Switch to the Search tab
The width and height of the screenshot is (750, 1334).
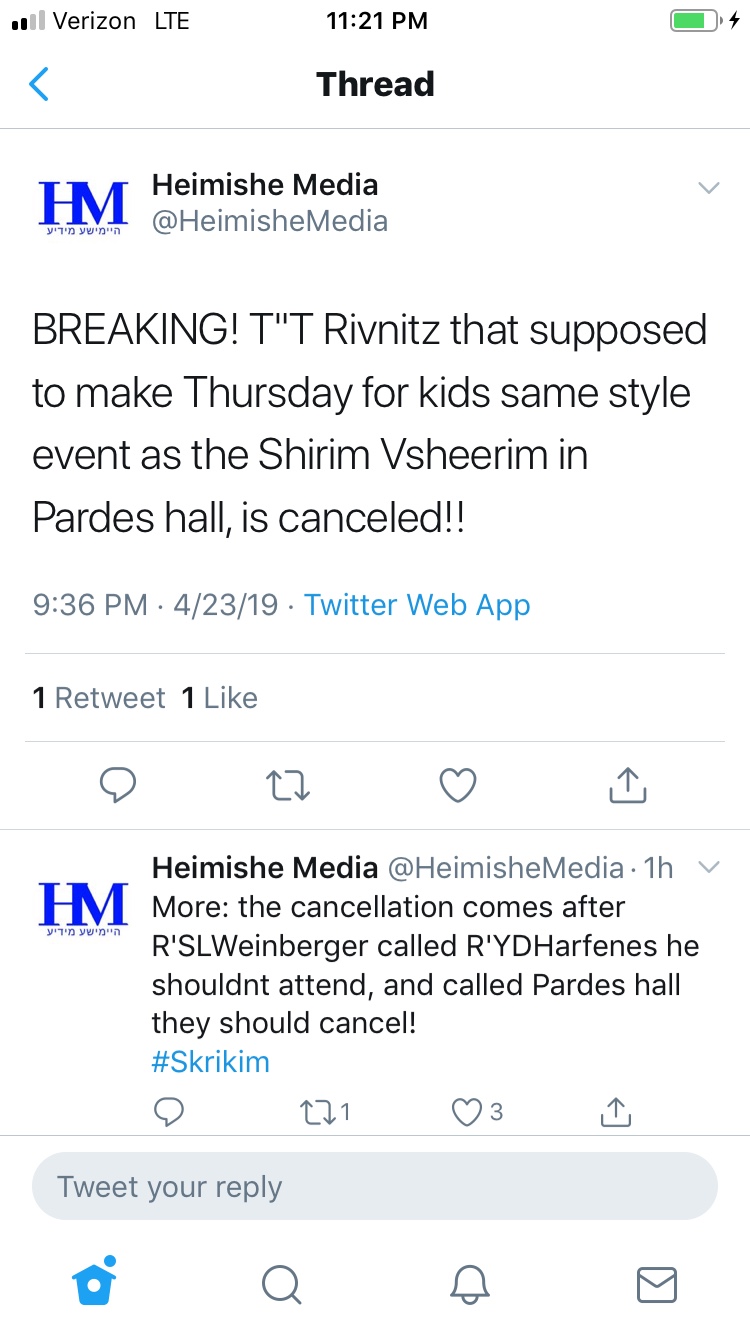(x=282, y=1284)
